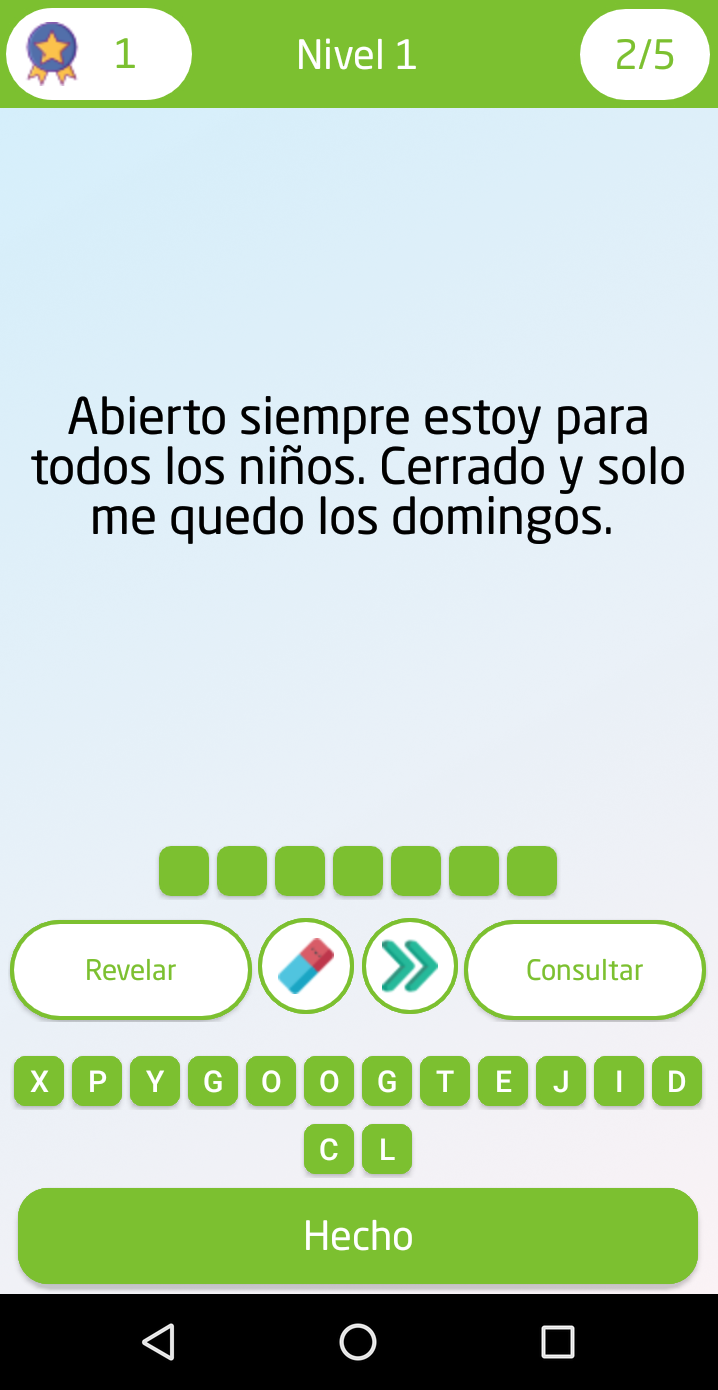
Task: Open recent apps from the navigation bar
Action: [557, 1341]
